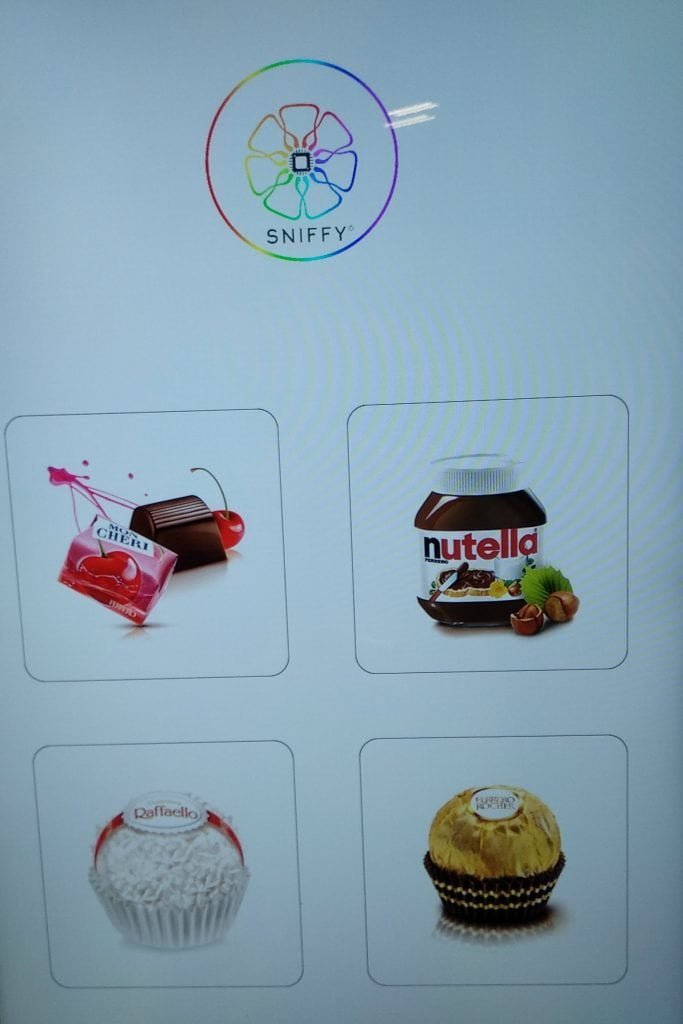Pick the Ferrero Rocher tile
683x1024 pixels.
click(x=494, y=860)
